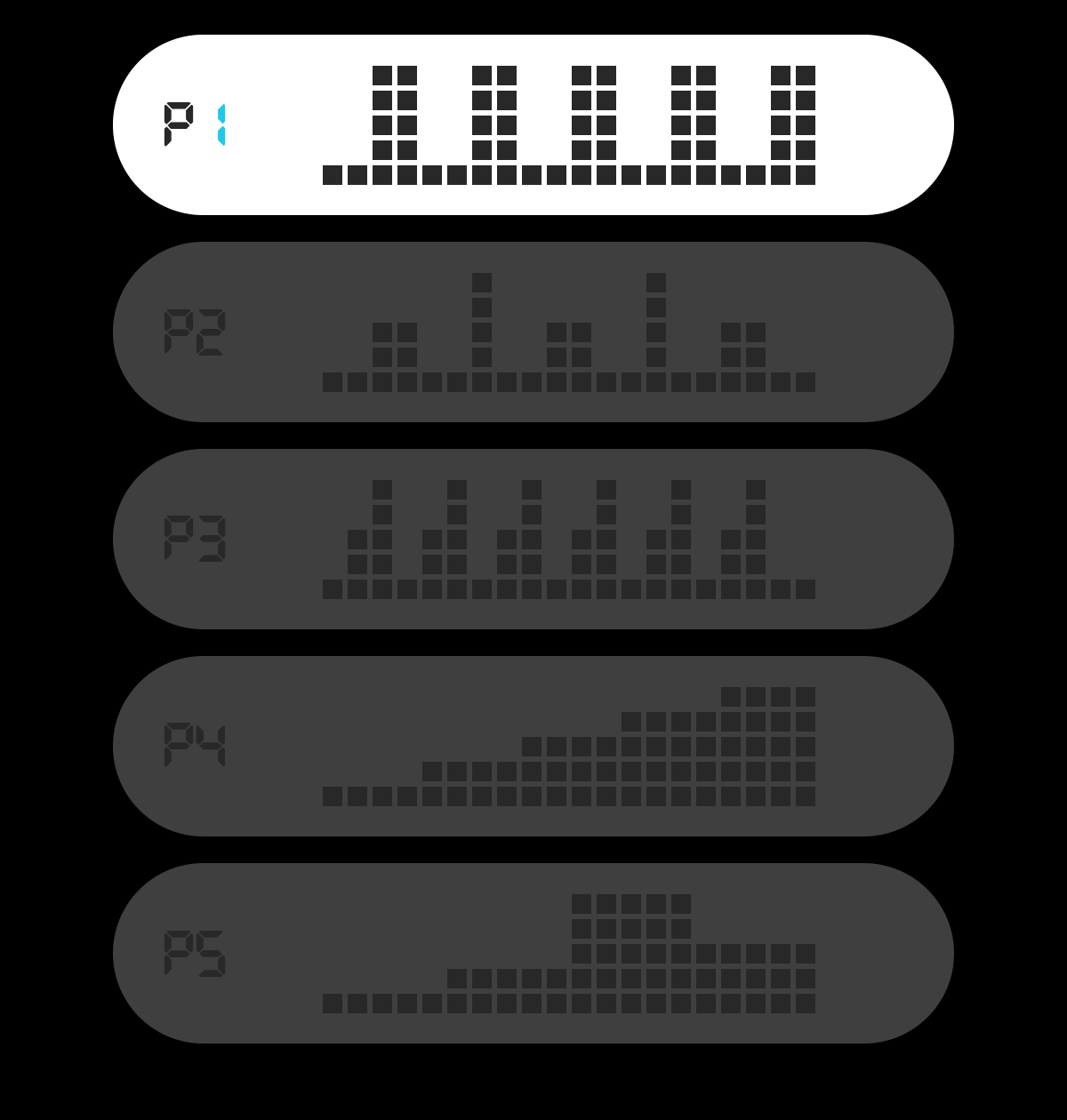
Task: Pick the P3 interval program
Action: 533,540
